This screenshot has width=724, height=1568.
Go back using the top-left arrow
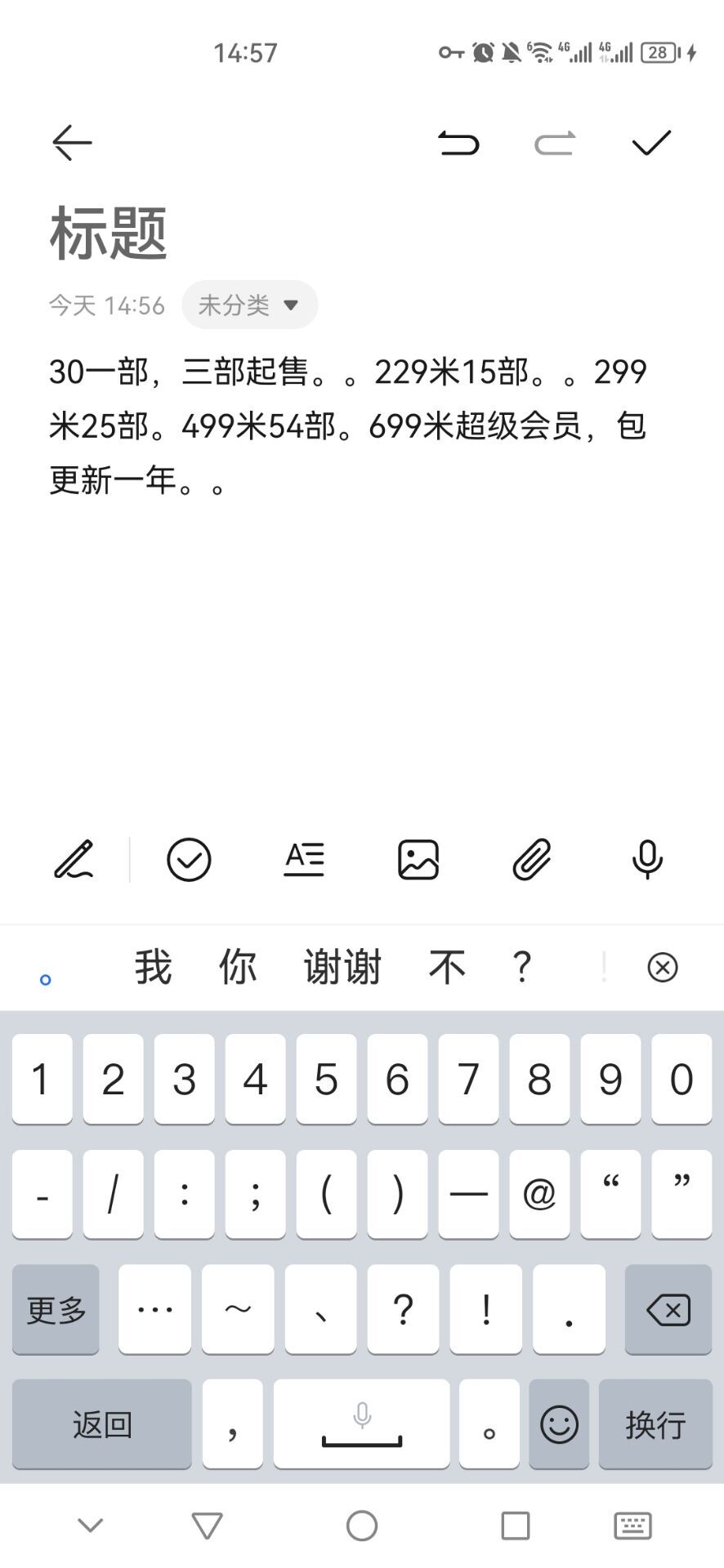72,143
